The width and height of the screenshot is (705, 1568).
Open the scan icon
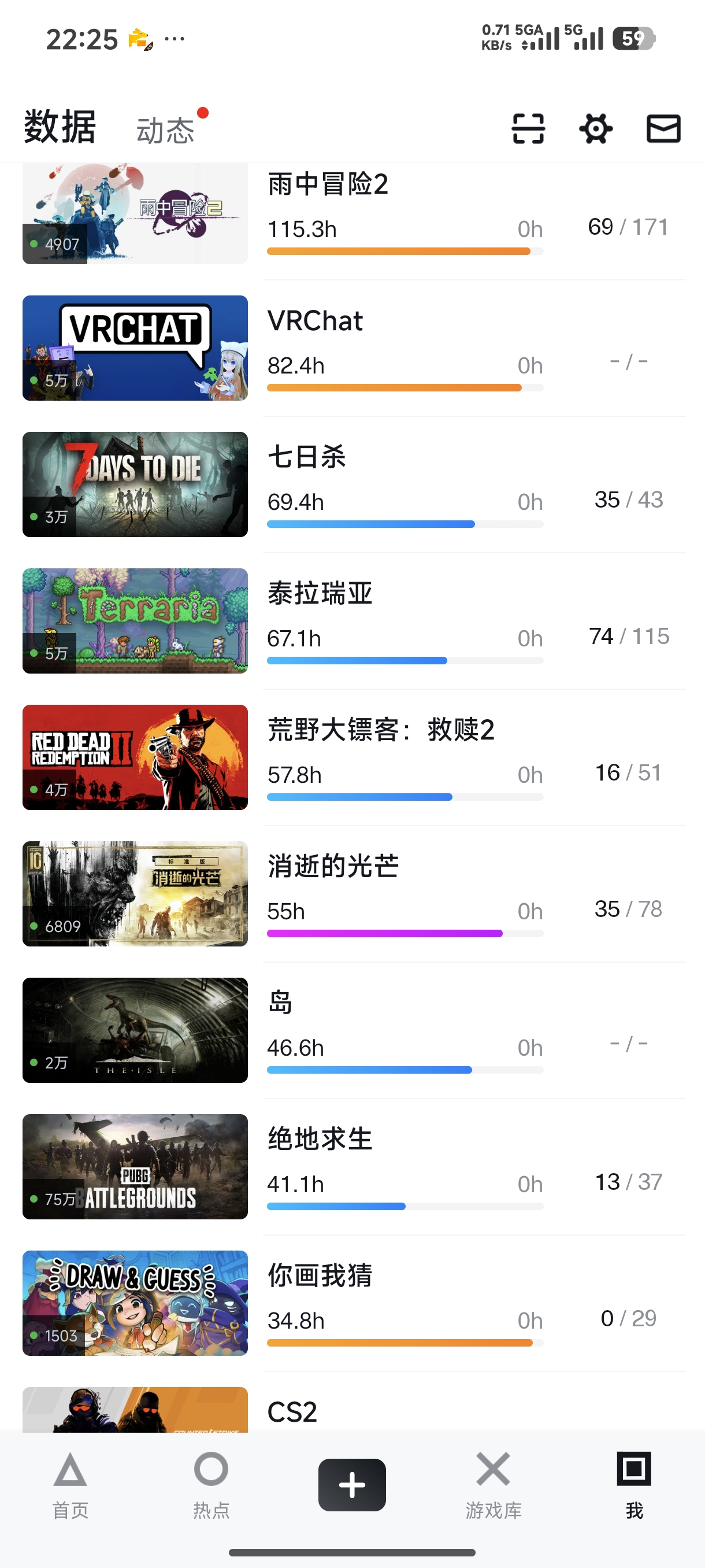[x=528, y=128]
